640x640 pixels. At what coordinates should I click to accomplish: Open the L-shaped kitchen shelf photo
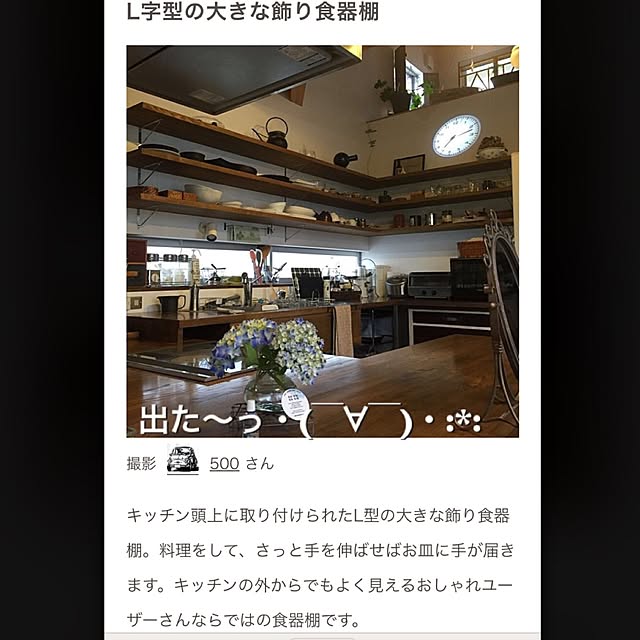click(x=322, y=240)
